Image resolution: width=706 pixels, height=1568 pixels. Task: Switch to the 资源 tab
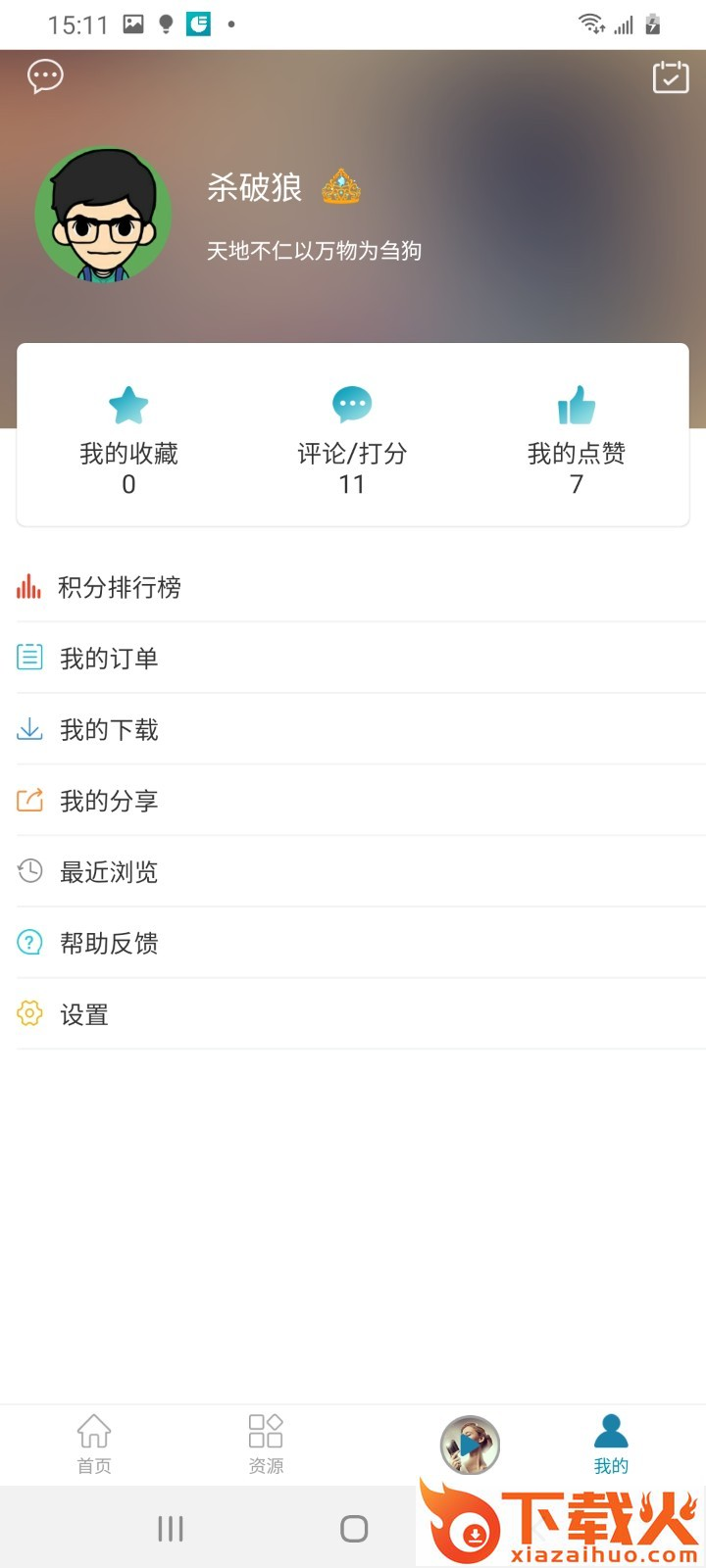point(266,1445)
